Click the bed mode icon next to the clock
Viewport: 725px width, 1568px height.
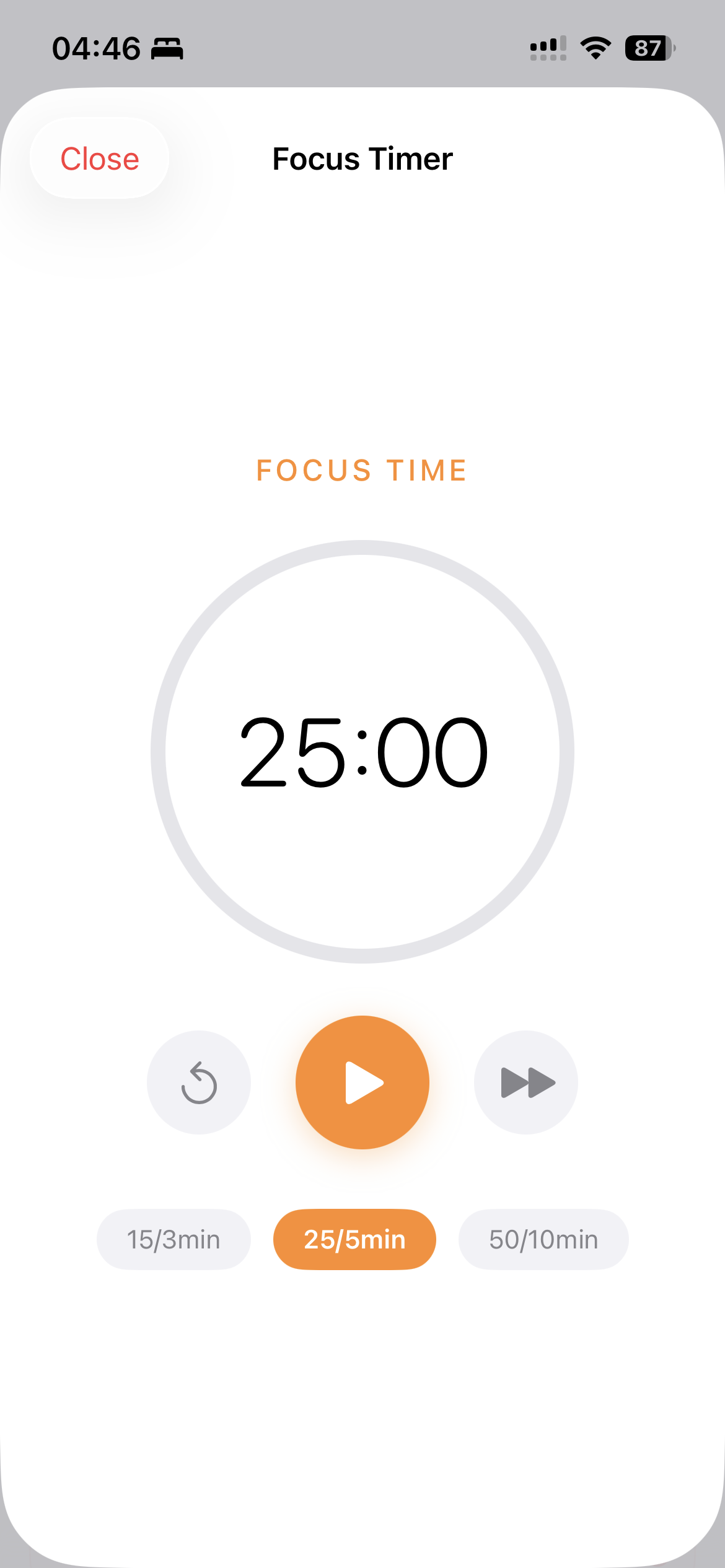(x=167, y=49)
